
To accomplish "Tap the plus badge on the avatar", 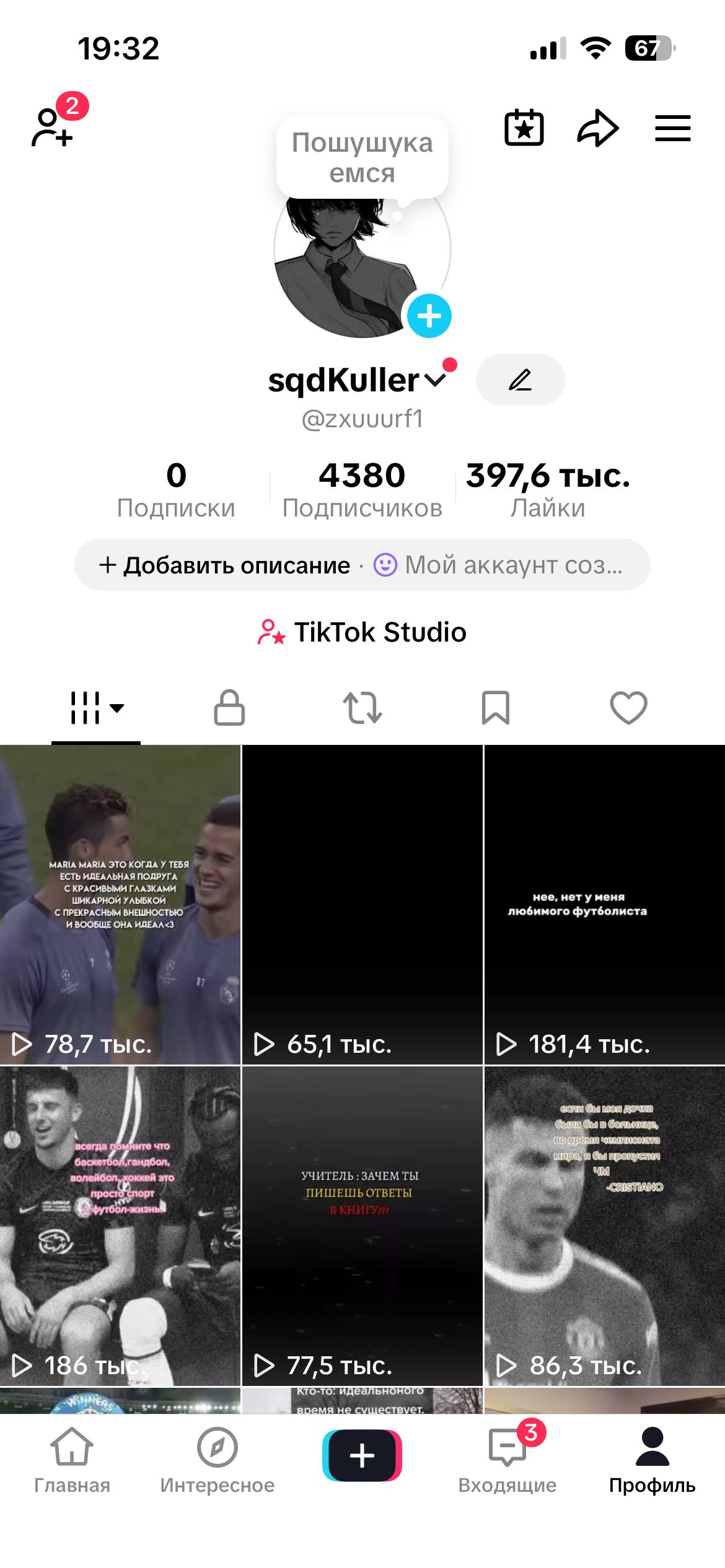I will tap(429, 316).
